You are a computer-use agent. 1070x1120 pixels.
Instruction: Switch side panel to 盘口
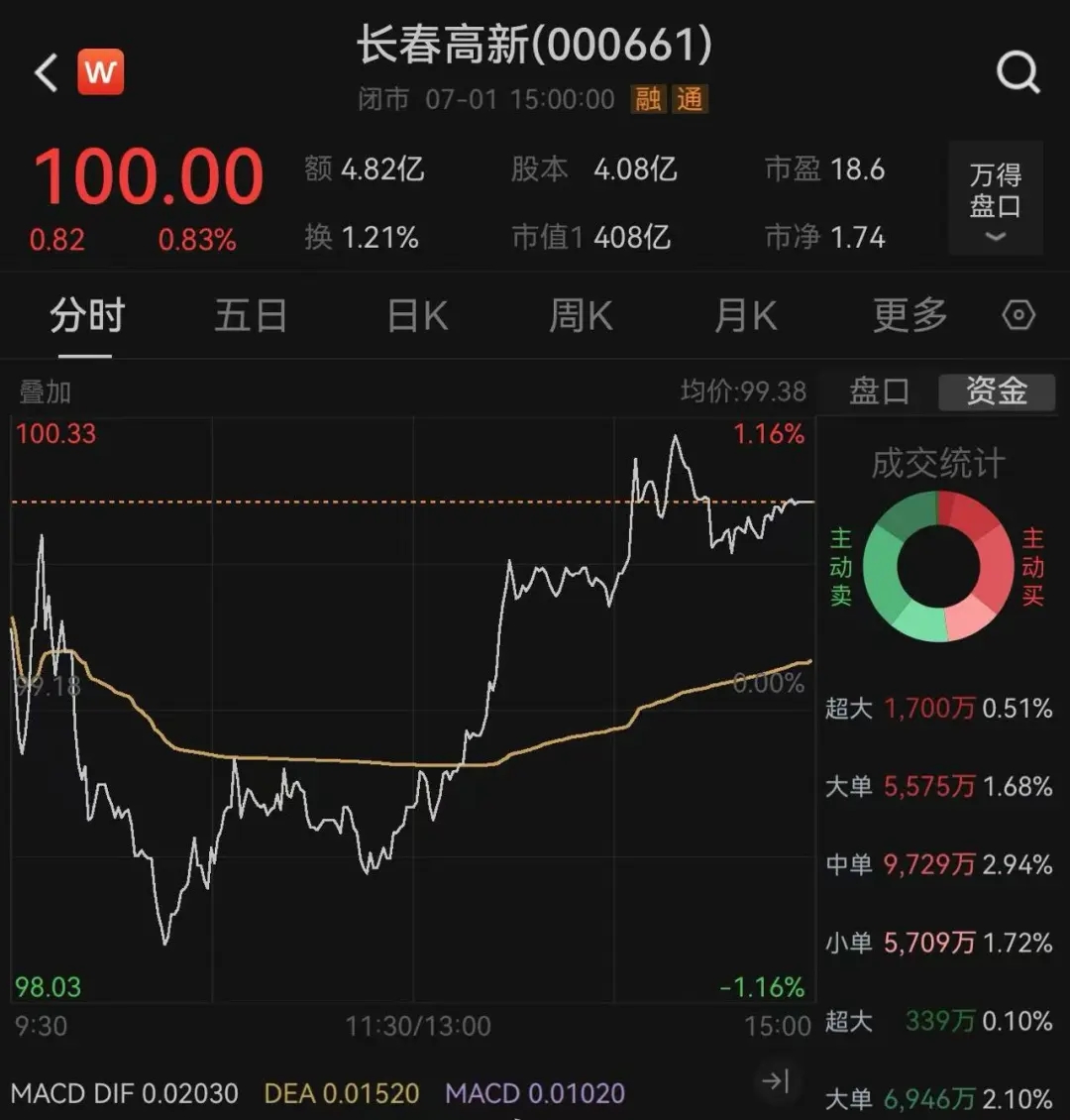pos(879,392)
